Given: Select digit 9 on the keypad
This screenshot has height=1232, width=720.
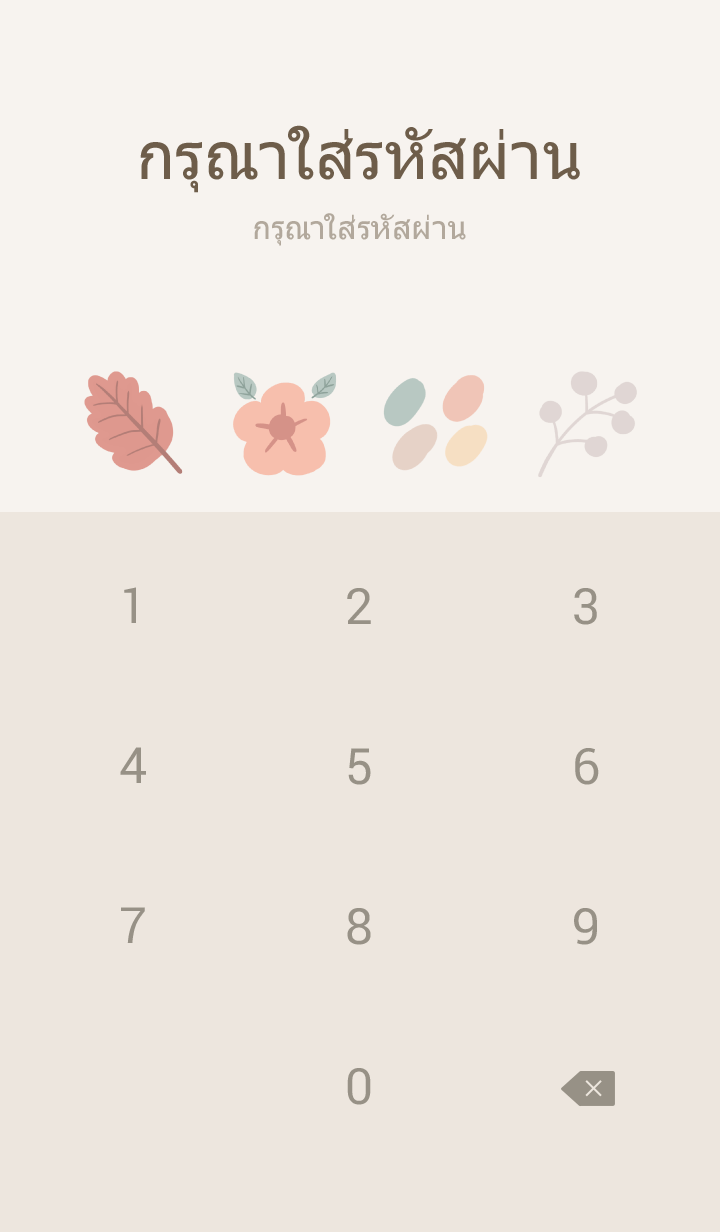Looking at the screenshot, I should pyautogui.click(x=585, y=927).
